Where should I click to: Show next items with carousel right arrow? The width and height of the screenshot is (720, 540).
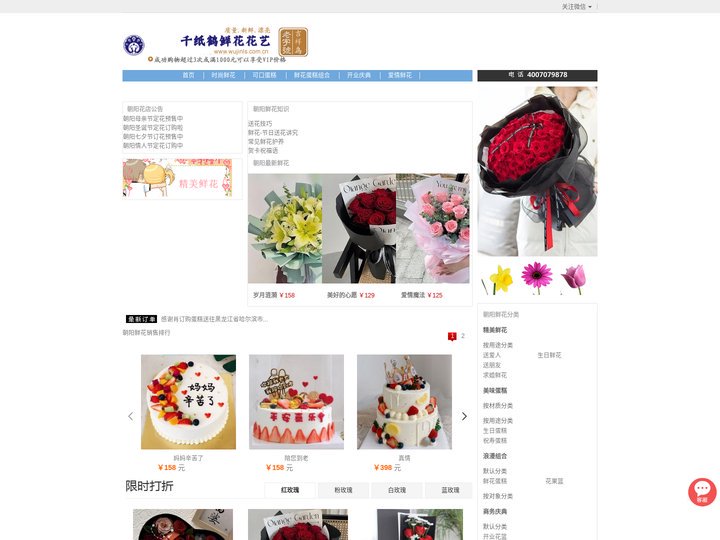coord(463,416)
